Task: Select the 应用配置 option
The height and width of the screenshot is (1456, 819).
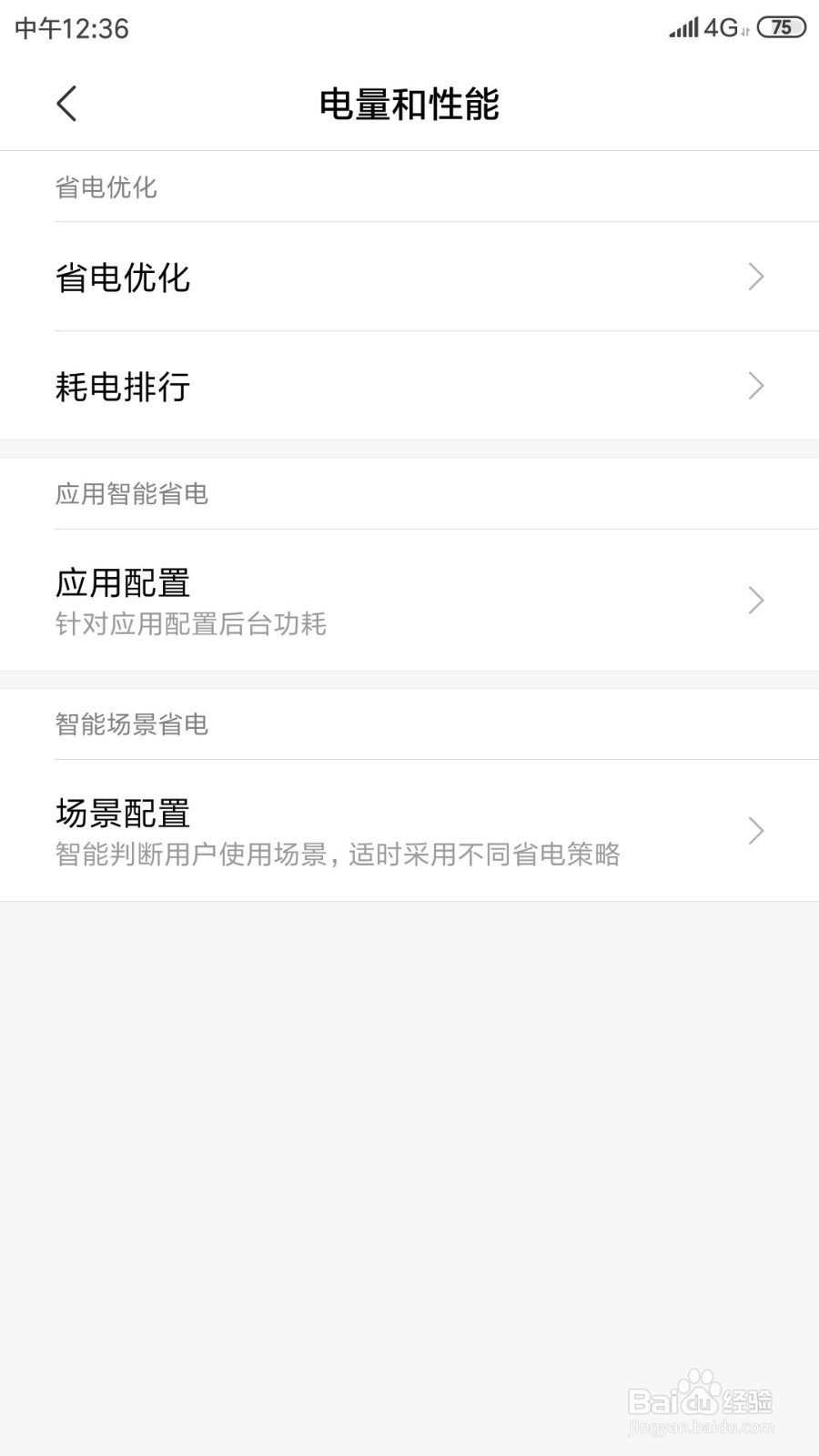Action: coord(122,584)
